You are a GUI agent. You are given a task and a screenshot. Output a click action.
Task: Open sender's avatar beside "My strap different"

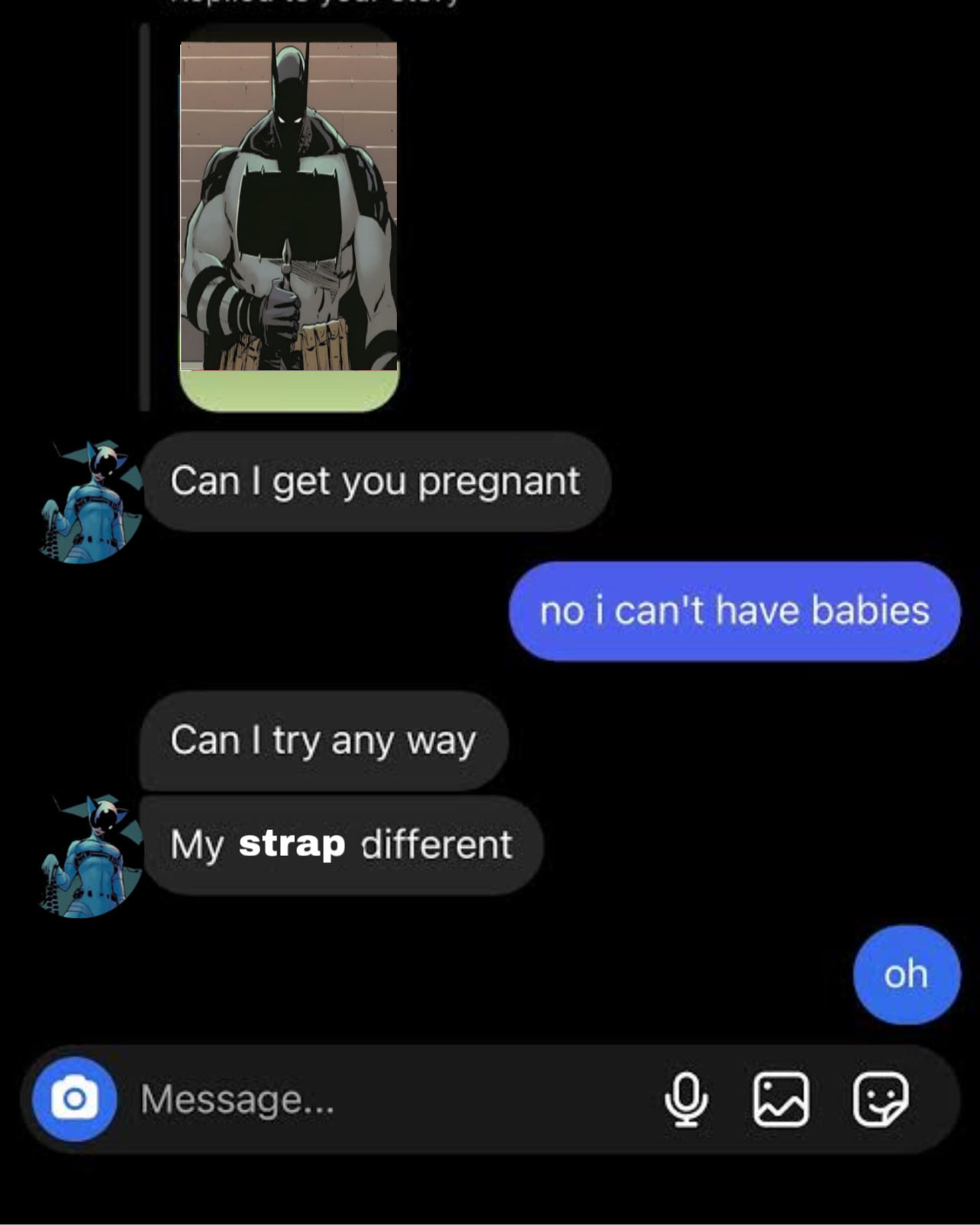(92, 856)
